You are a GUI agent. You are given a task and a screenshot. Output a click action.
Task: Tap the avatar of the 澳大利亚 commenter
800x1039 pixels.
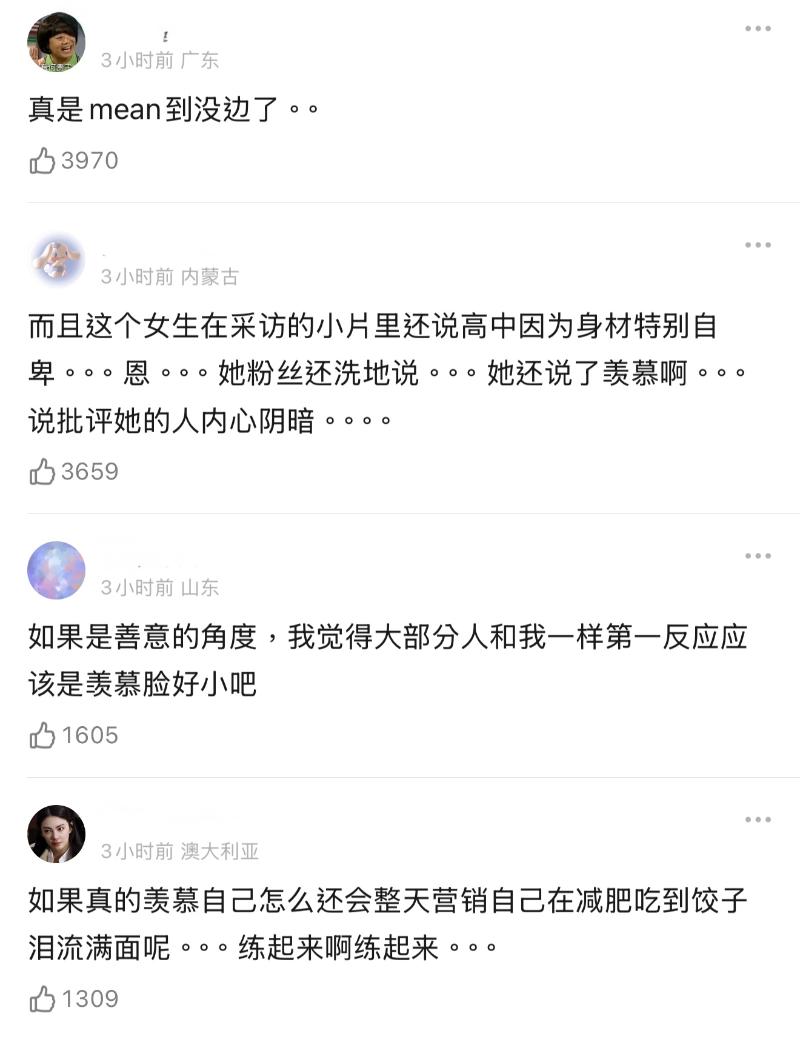click(x=56, y=834)
